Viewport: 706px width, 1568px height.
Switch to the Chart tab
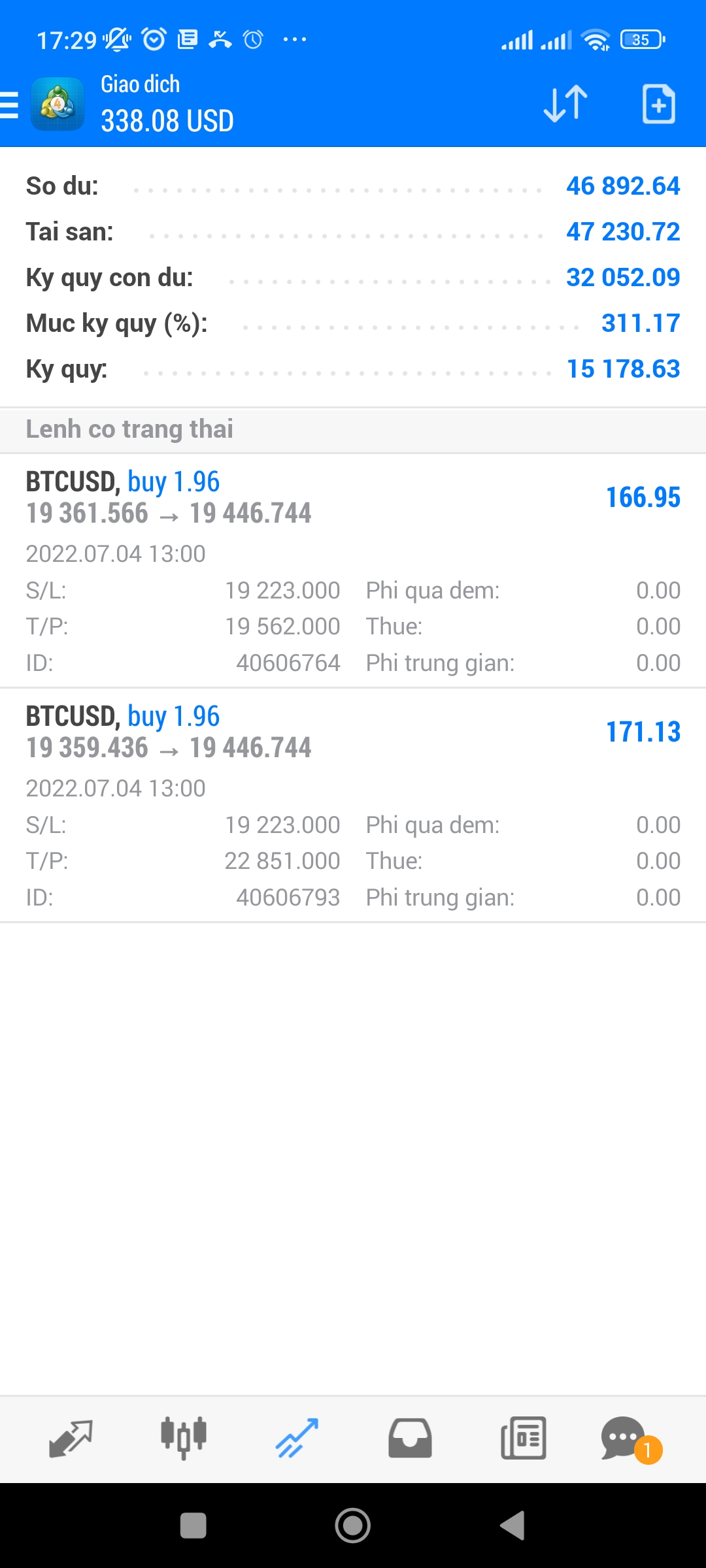click(184, 1439)
